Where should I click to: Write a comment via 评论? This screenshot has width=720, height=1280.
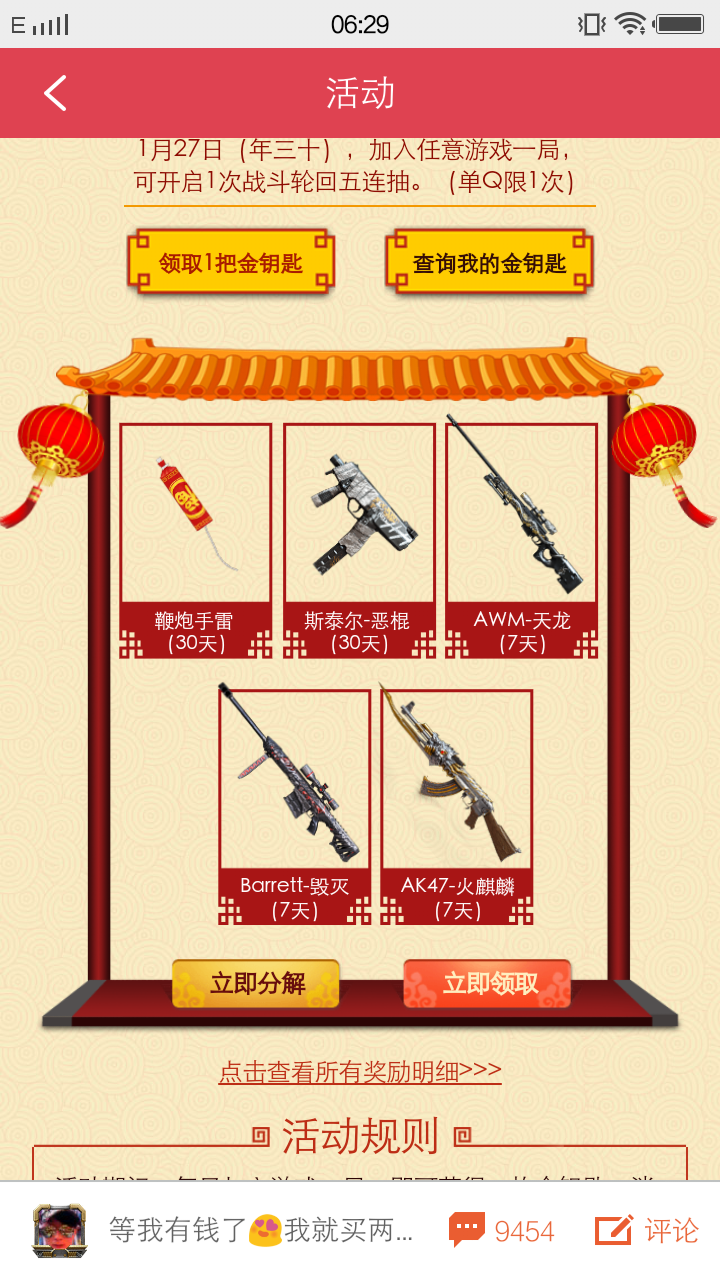(x=647, y=1230)
